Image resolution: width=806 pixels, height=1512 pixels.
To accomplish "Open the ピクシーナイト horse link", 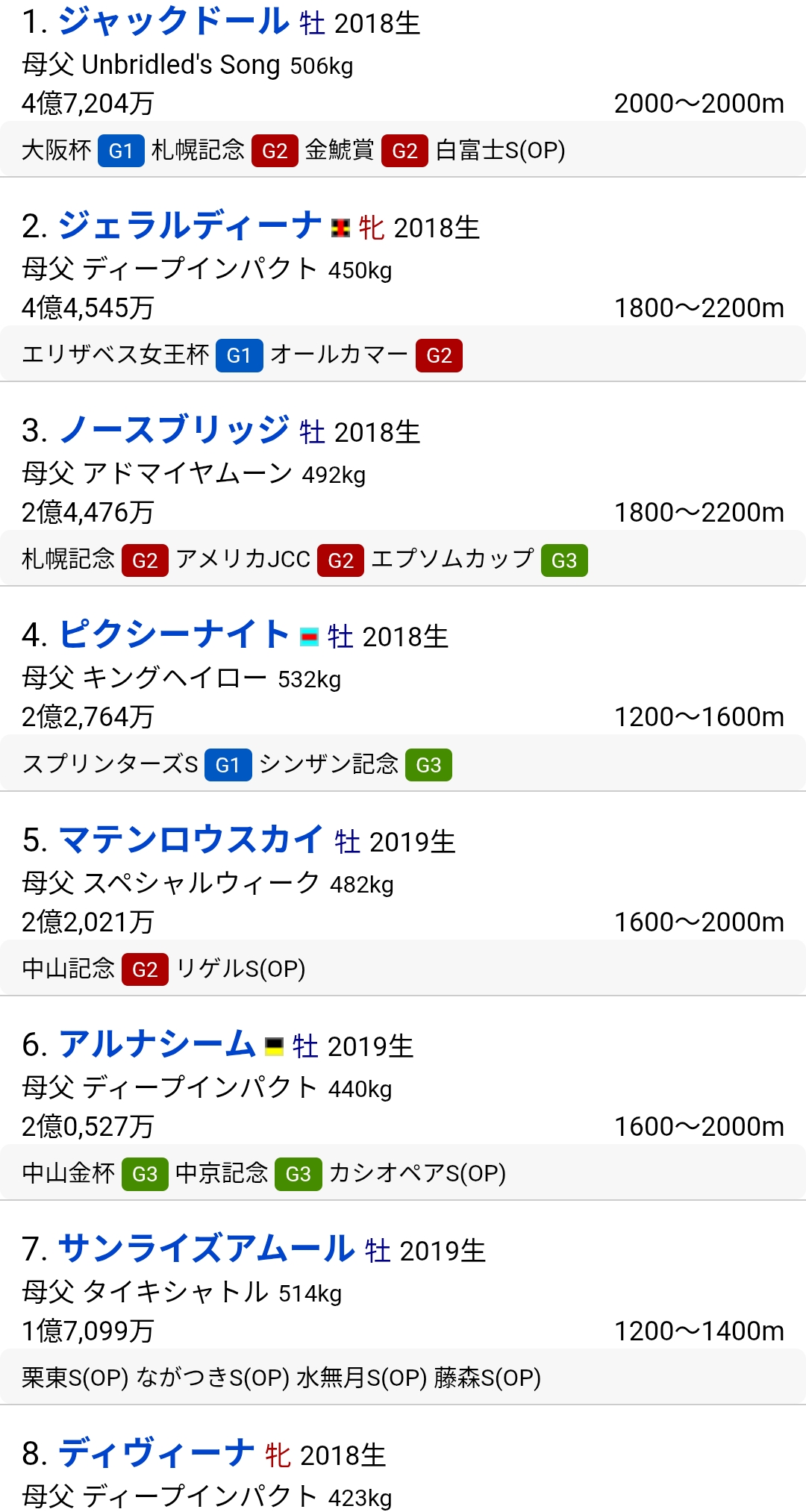I will pyautogui.click(x=174, y=634).
